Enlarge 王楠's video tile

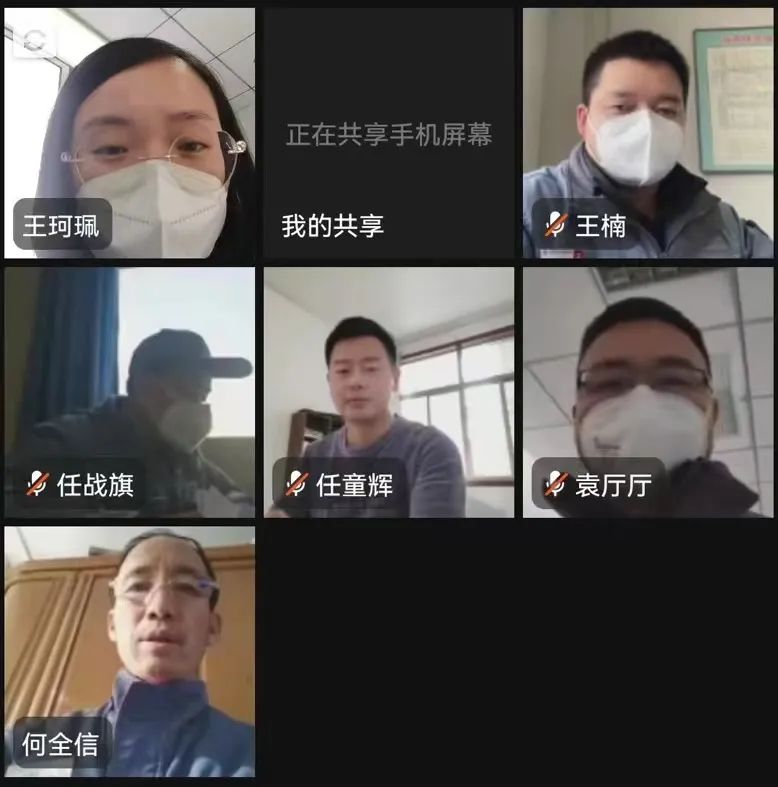pos(647,134)
